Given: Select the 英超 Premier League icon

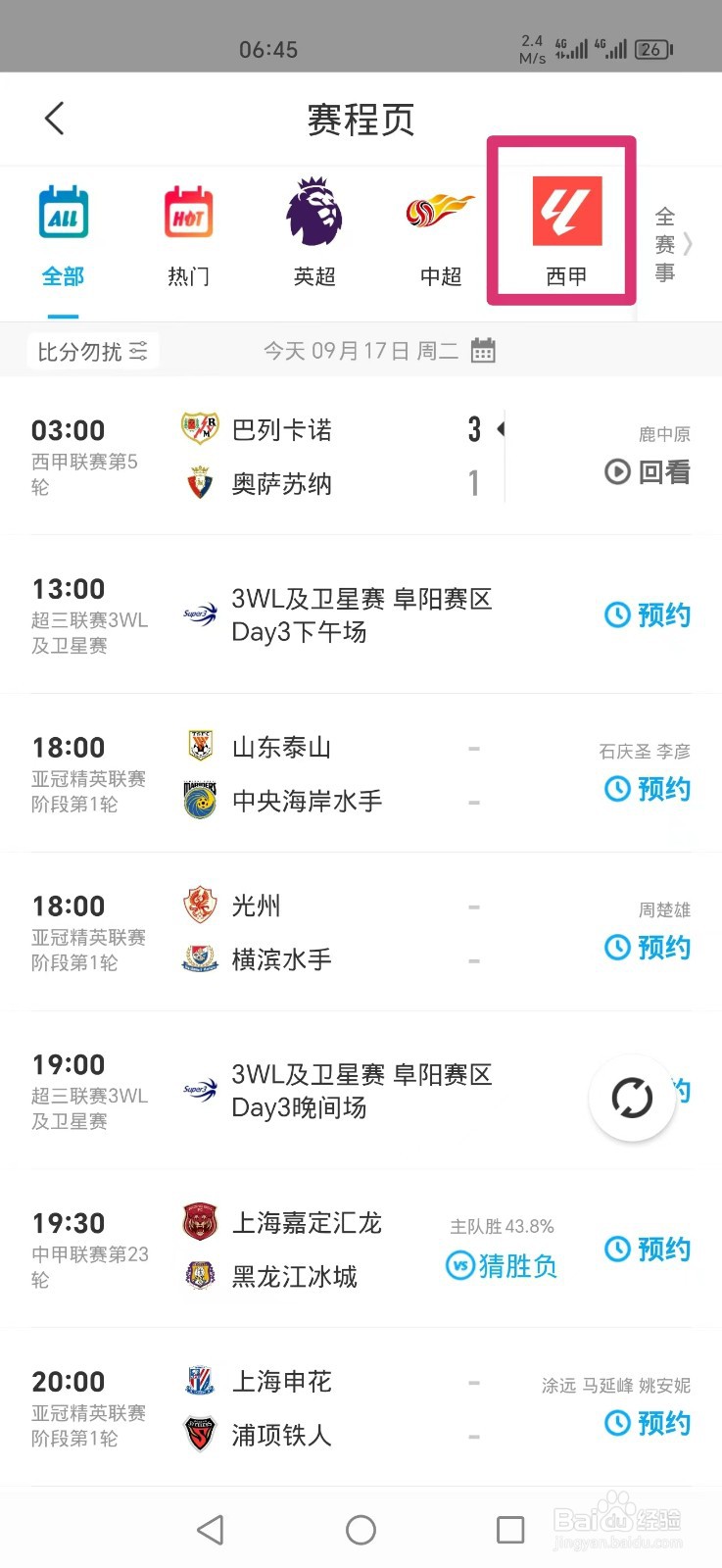Looking at the screenshot, I should pyautogui.click(x=313, y=212).
